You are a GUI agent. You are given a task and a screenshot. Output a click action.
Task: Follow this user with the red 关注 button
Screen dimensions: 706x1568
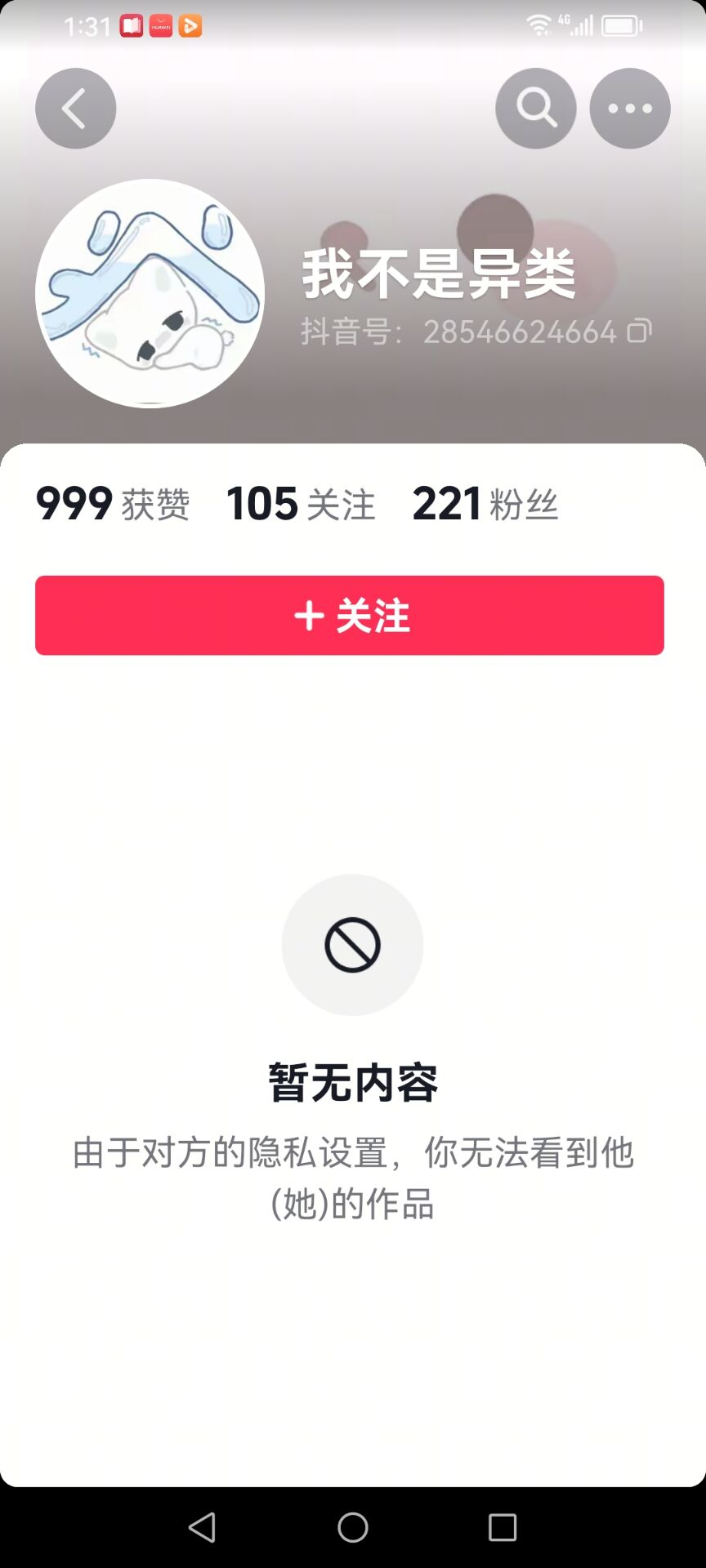(x=350, y=615)
